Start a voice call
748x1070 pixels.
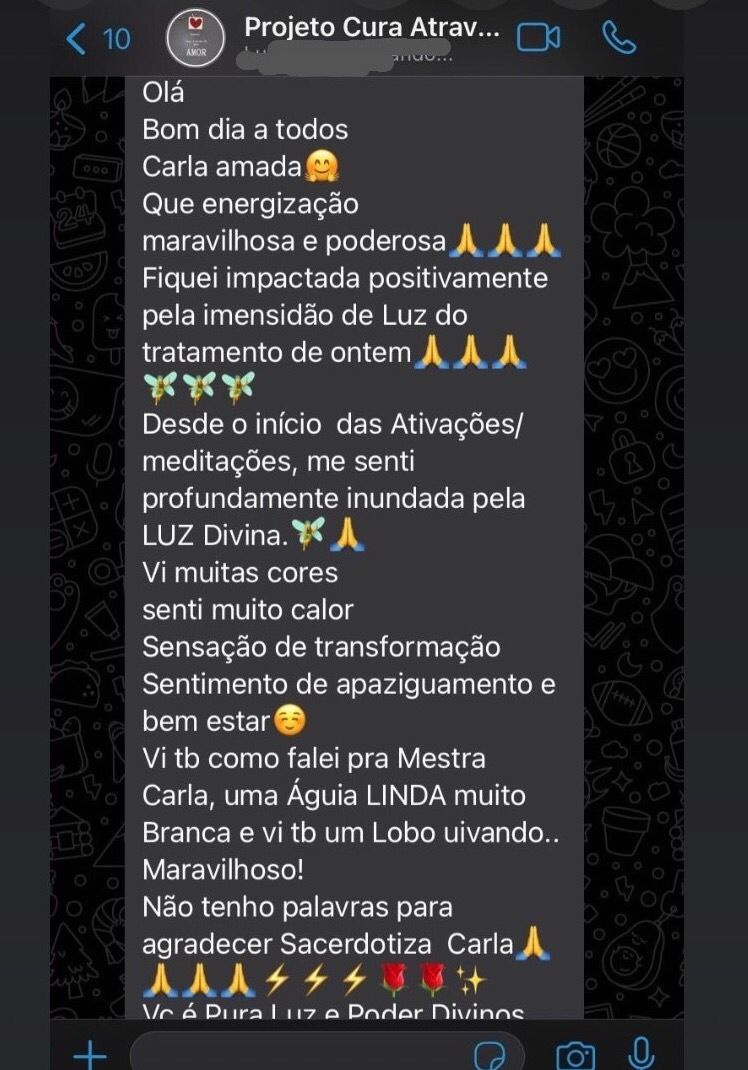click(619, 37)
